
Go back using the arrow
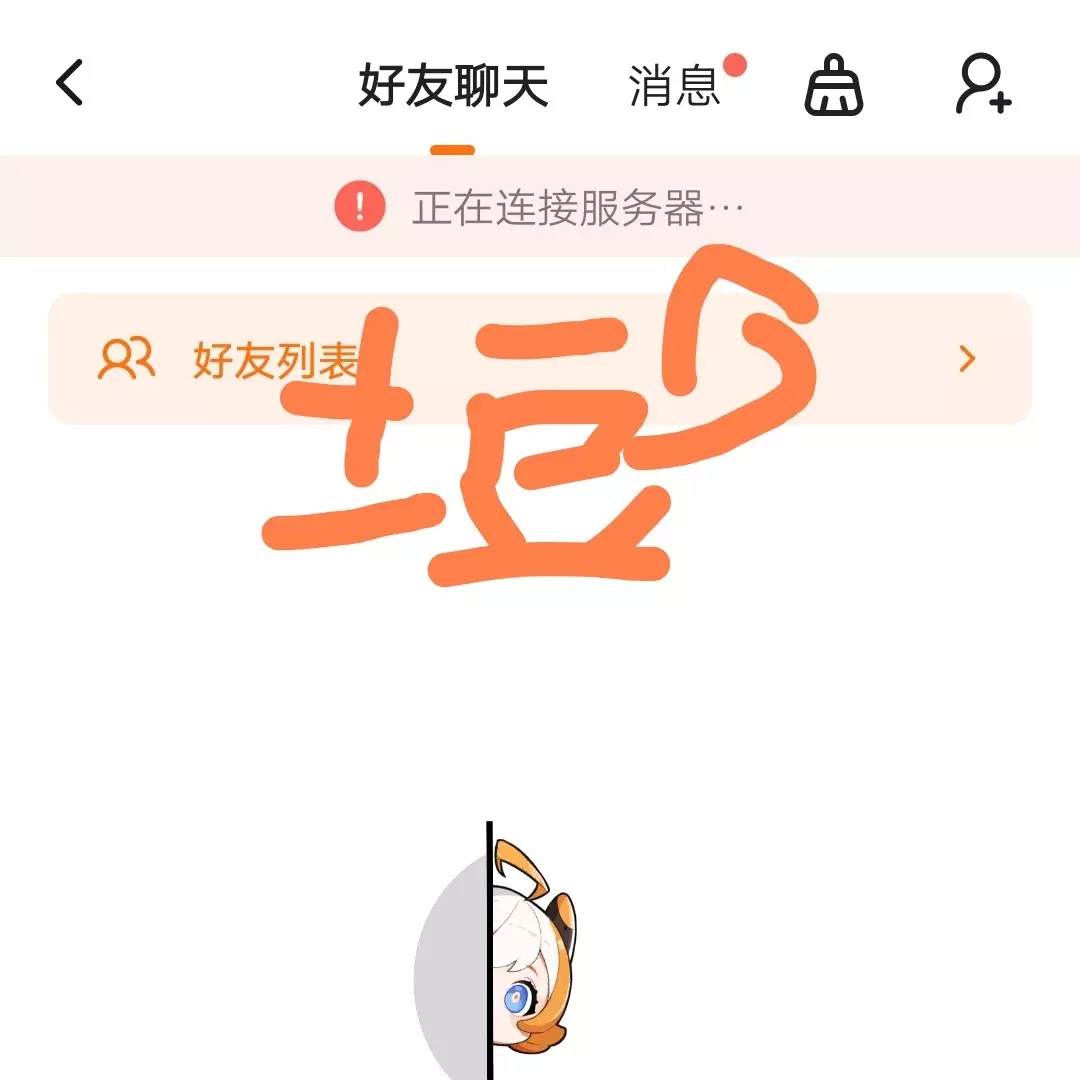pos(69,83)
